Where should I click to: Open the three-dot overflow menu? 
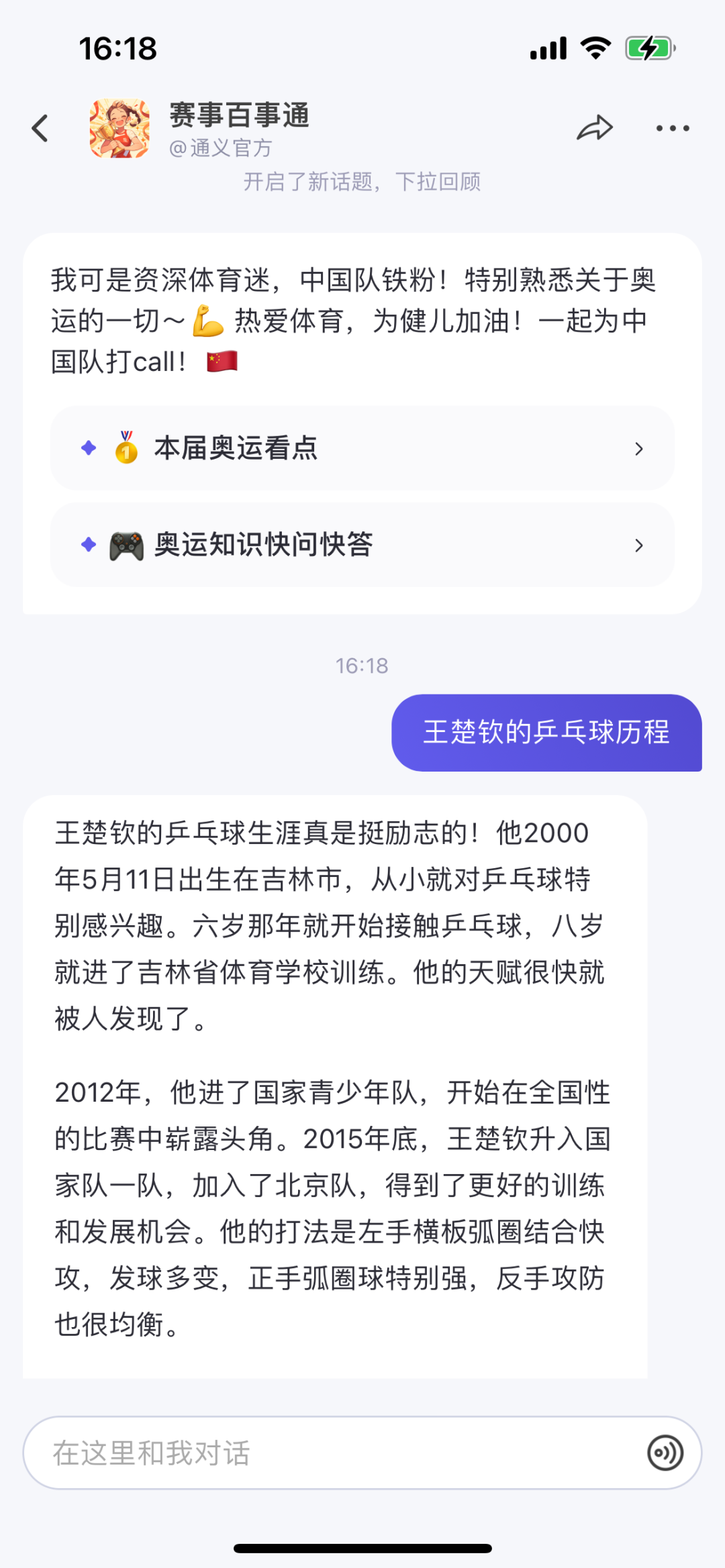(x=673, y=128)
